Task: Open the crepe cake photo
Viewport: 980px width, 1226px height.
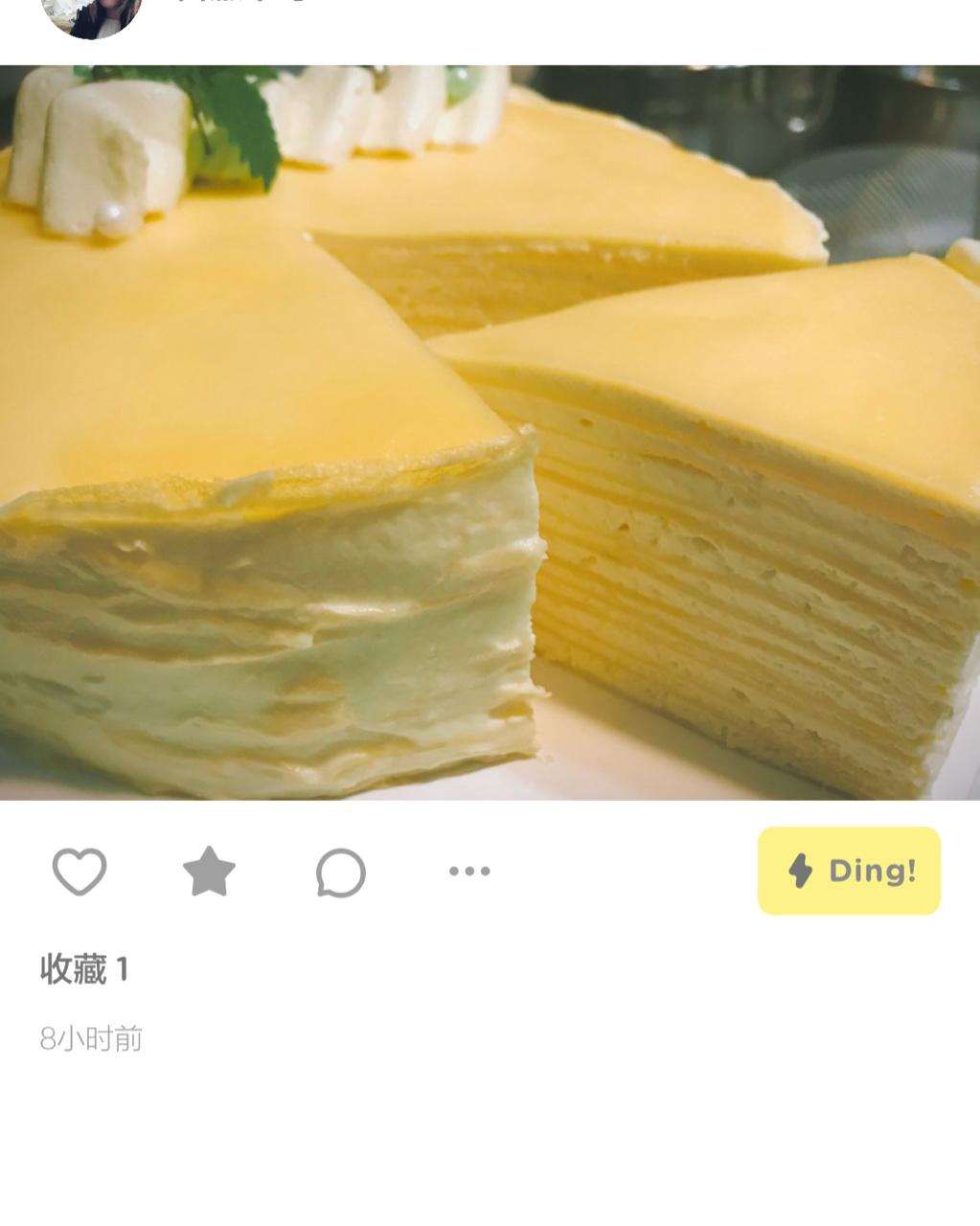Action: [x=490, y=432]
